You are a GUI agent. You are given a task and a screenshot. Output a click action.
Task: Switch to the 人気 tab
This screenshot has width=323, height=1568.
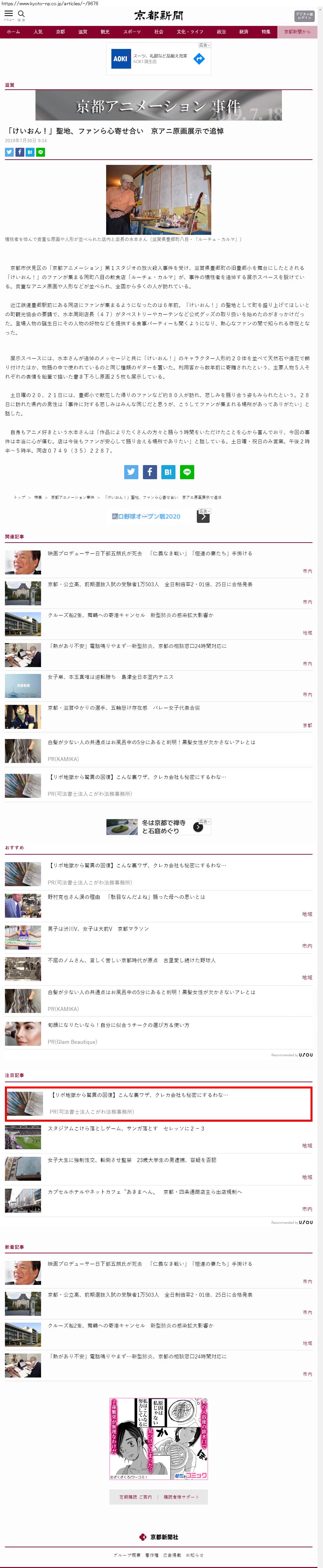(x=38, y=32)
